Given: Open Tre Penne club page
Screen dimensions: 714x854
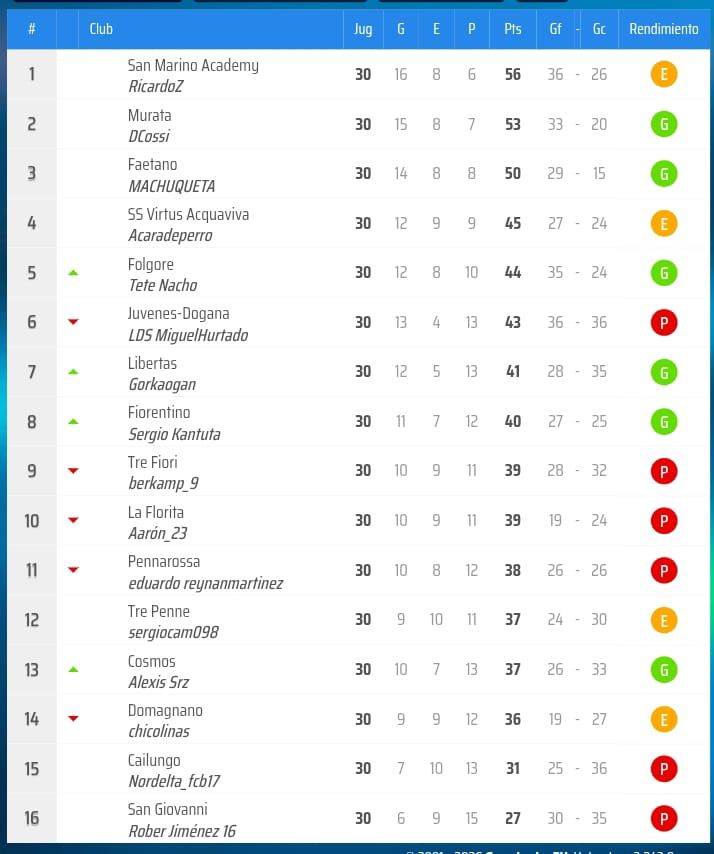Looking at the screenshot, I should 158,611.
